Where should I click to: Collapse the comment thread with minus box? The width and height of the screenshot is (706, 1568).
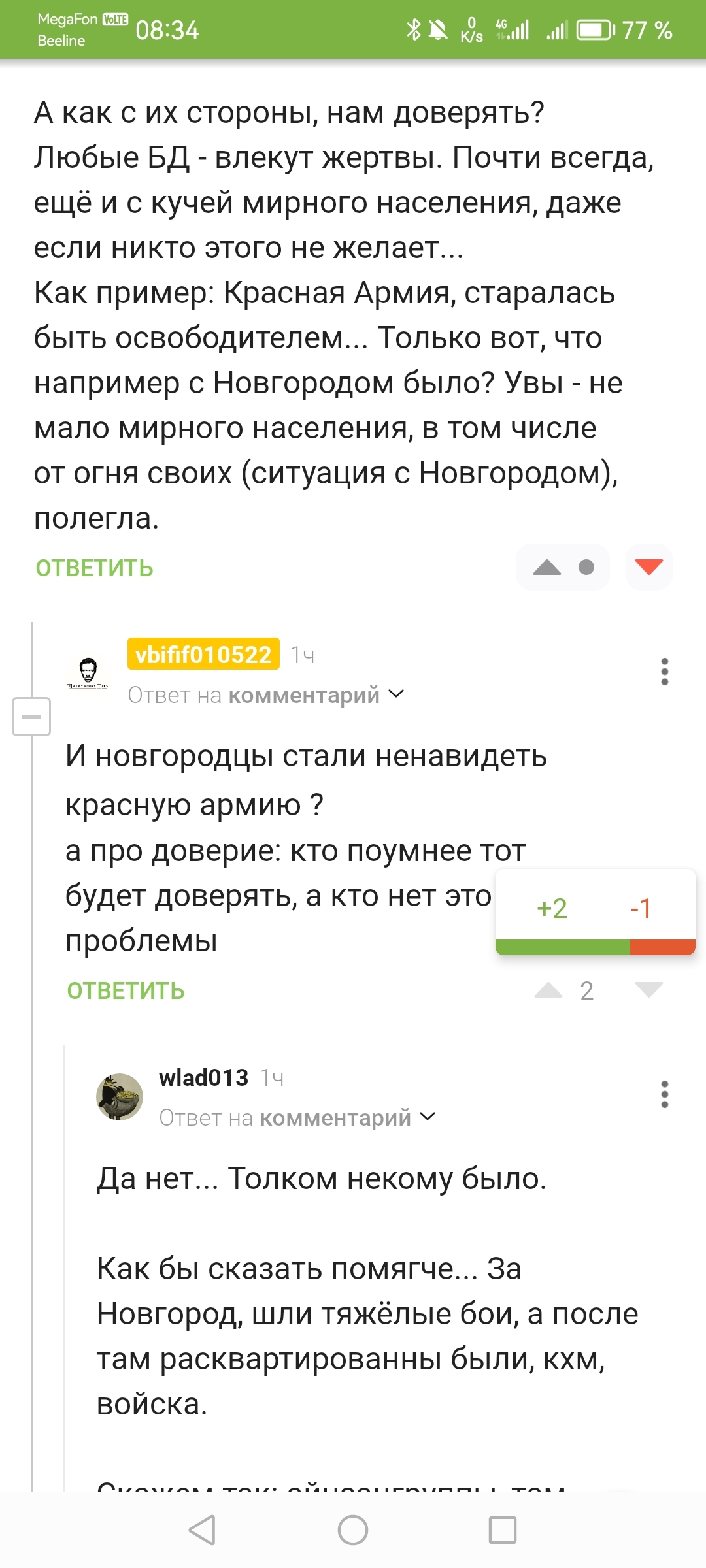click(31, 716)
